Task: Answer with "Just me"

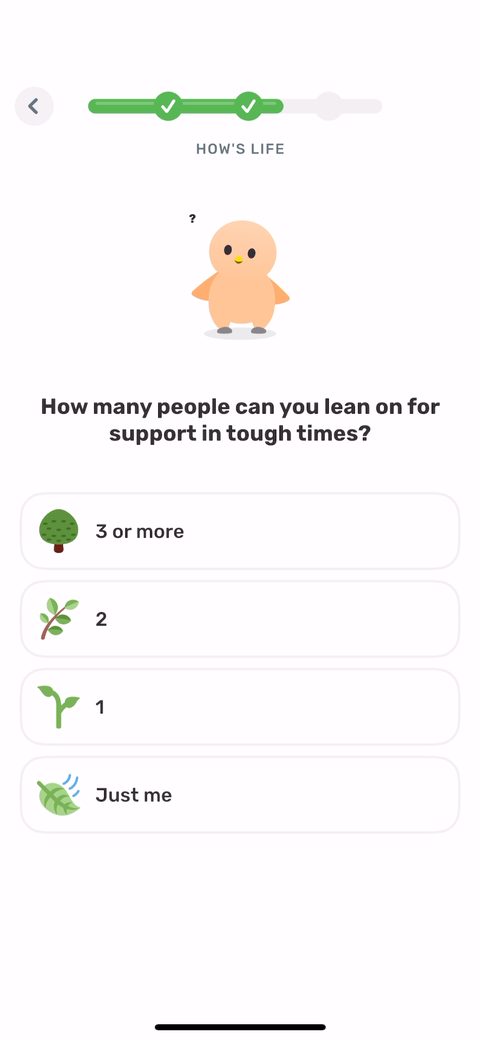Action: (240, 795)
